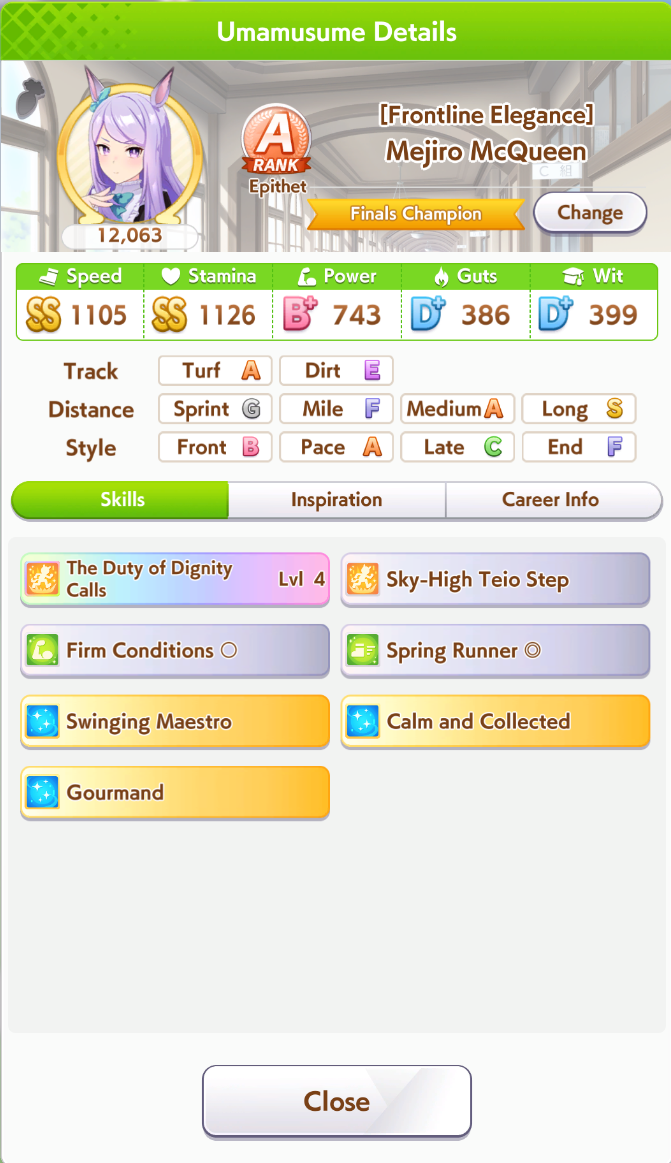The image size is (671, 1163).
Task: Select the Skills tab
Action: click(x=121, y=500)
